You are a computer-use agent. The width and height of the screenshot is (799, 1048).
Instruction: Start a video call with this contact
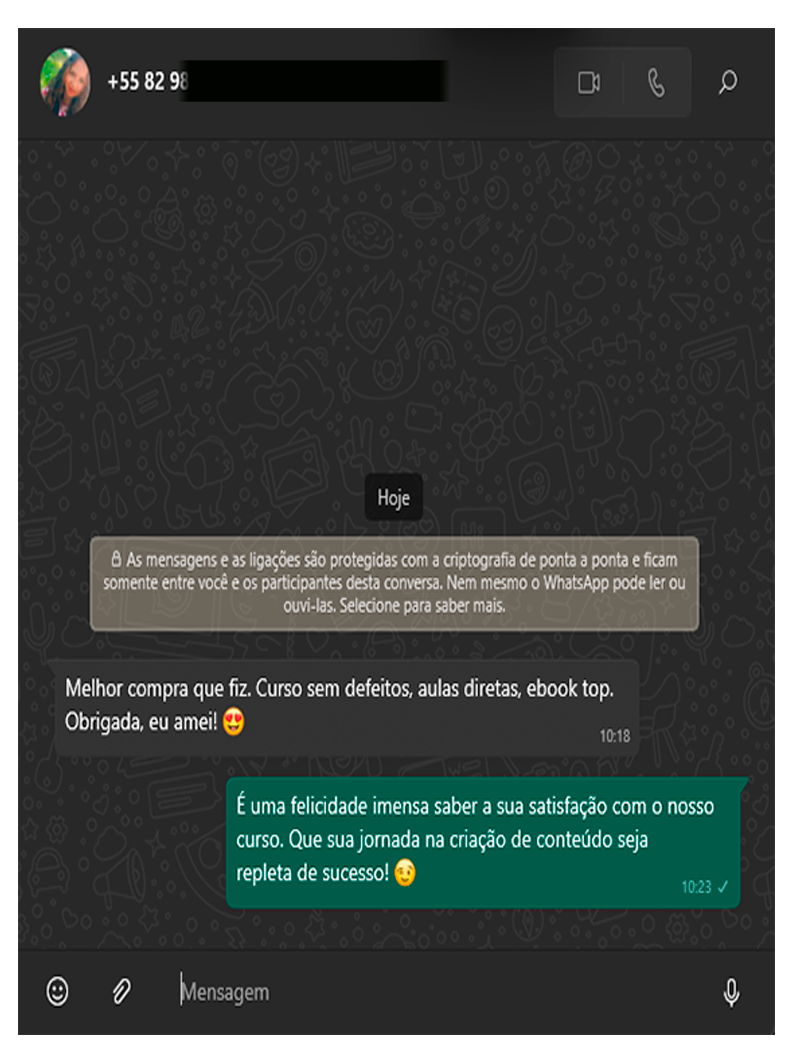coord(588,83)
